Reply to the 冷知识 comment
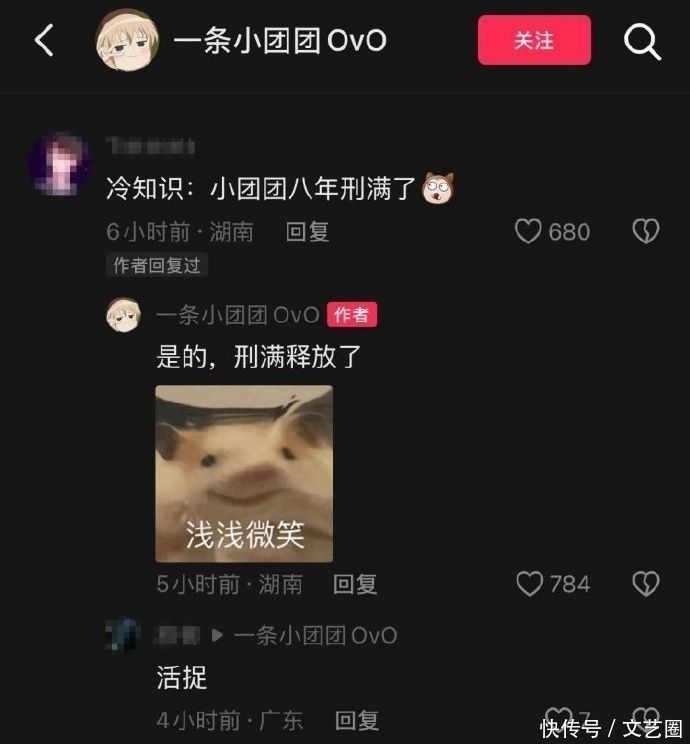The image size is (690, 744). pos(307,232)
